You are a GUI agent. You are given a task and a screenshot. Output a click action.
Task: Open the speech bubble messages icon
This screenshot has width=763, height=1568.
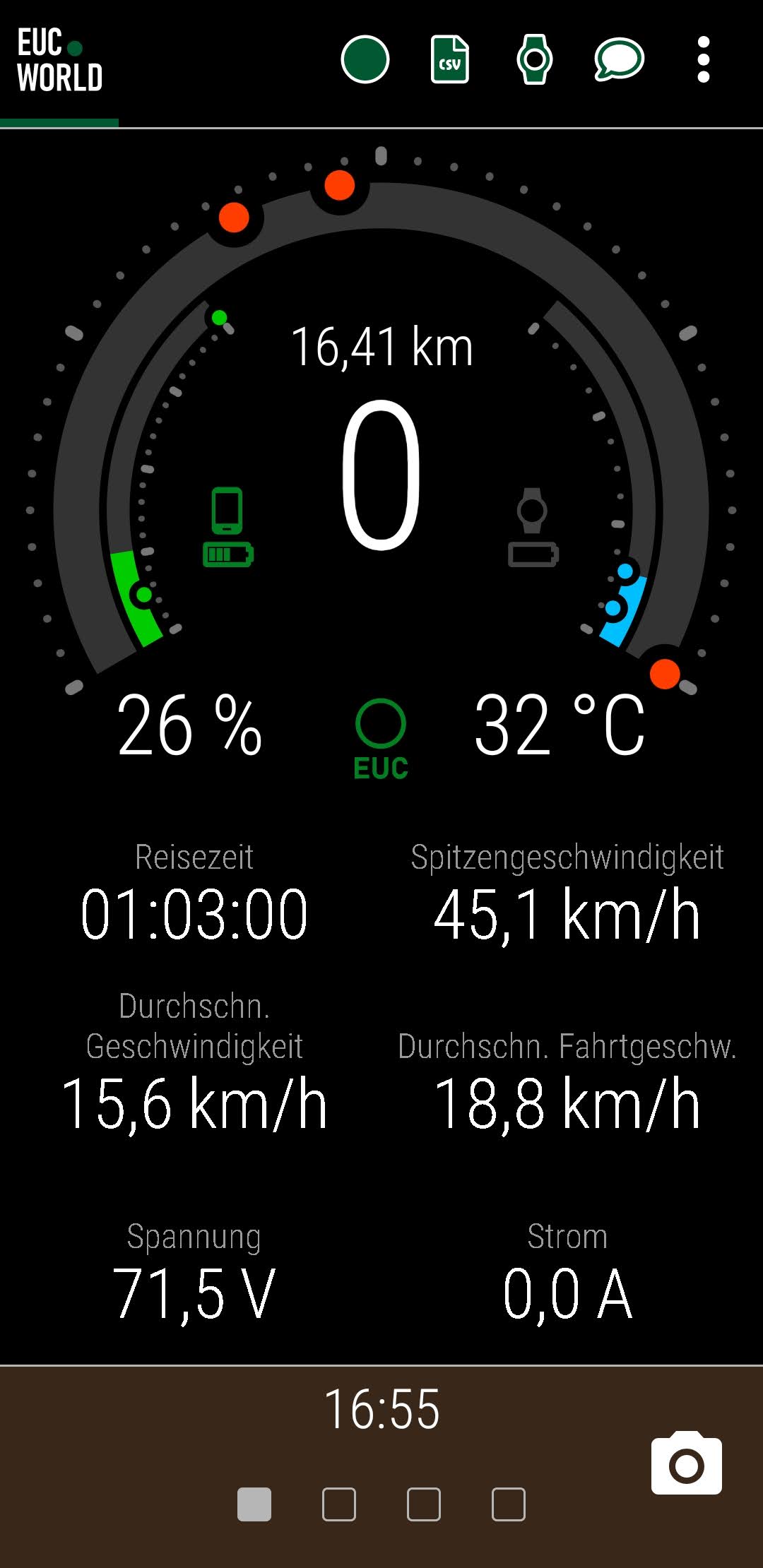coord(619,59)
